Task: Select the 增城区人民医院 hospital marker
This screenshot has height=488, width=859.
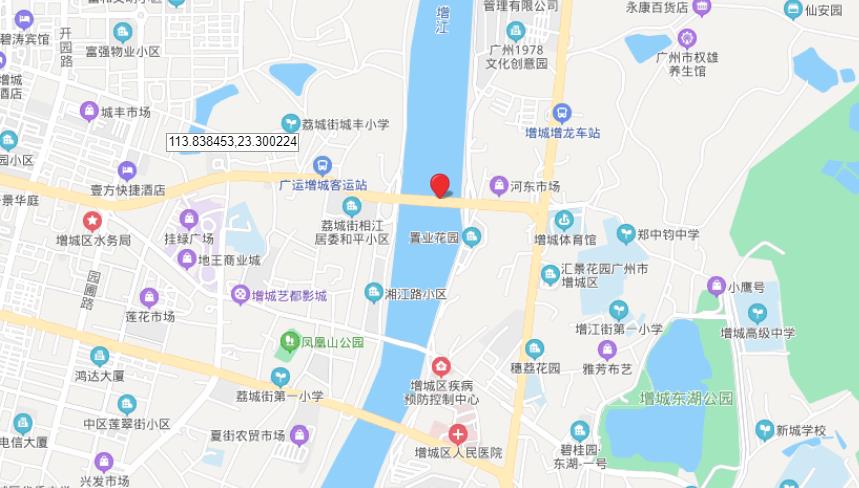Action: tap(457, 434)
